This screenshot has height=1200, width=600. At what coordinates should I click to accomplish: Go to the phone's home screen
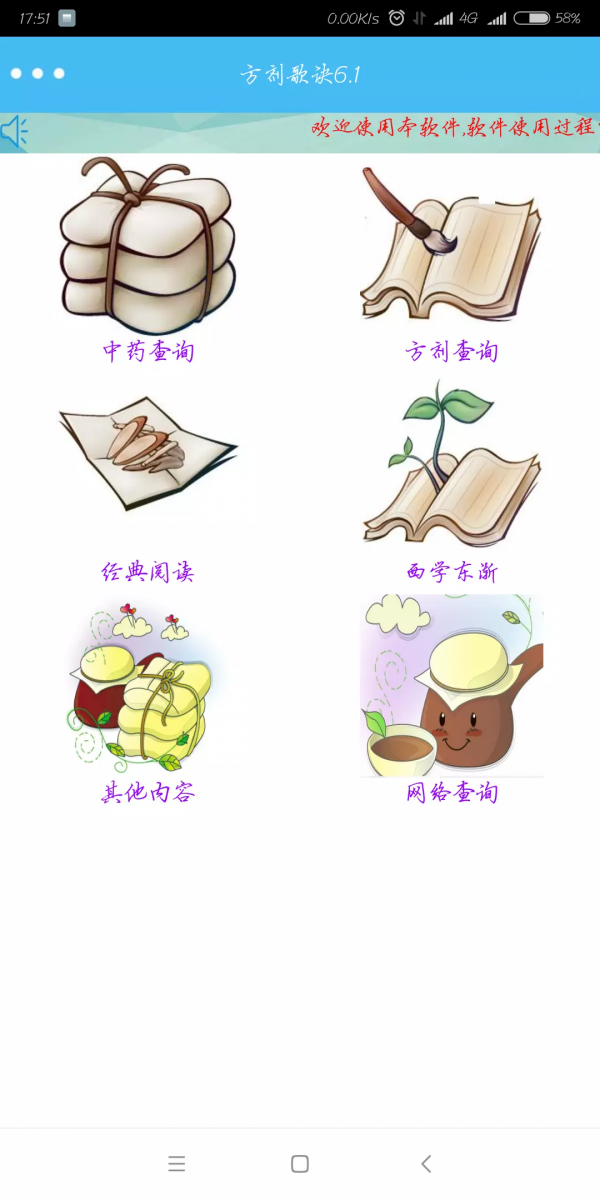(299, 1163)
